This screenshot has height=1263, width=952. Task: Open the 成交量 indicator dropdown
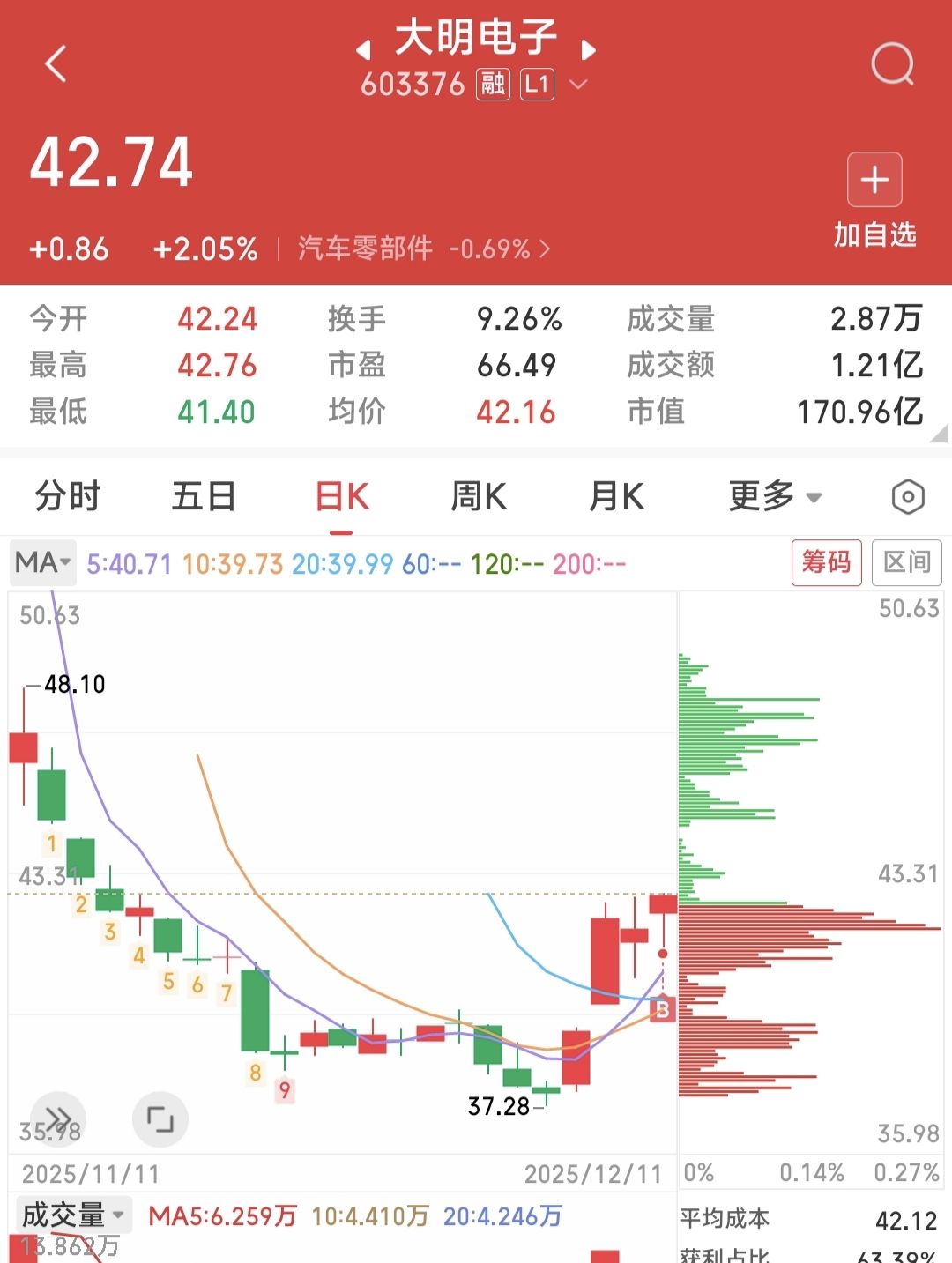click(73, 1215)
